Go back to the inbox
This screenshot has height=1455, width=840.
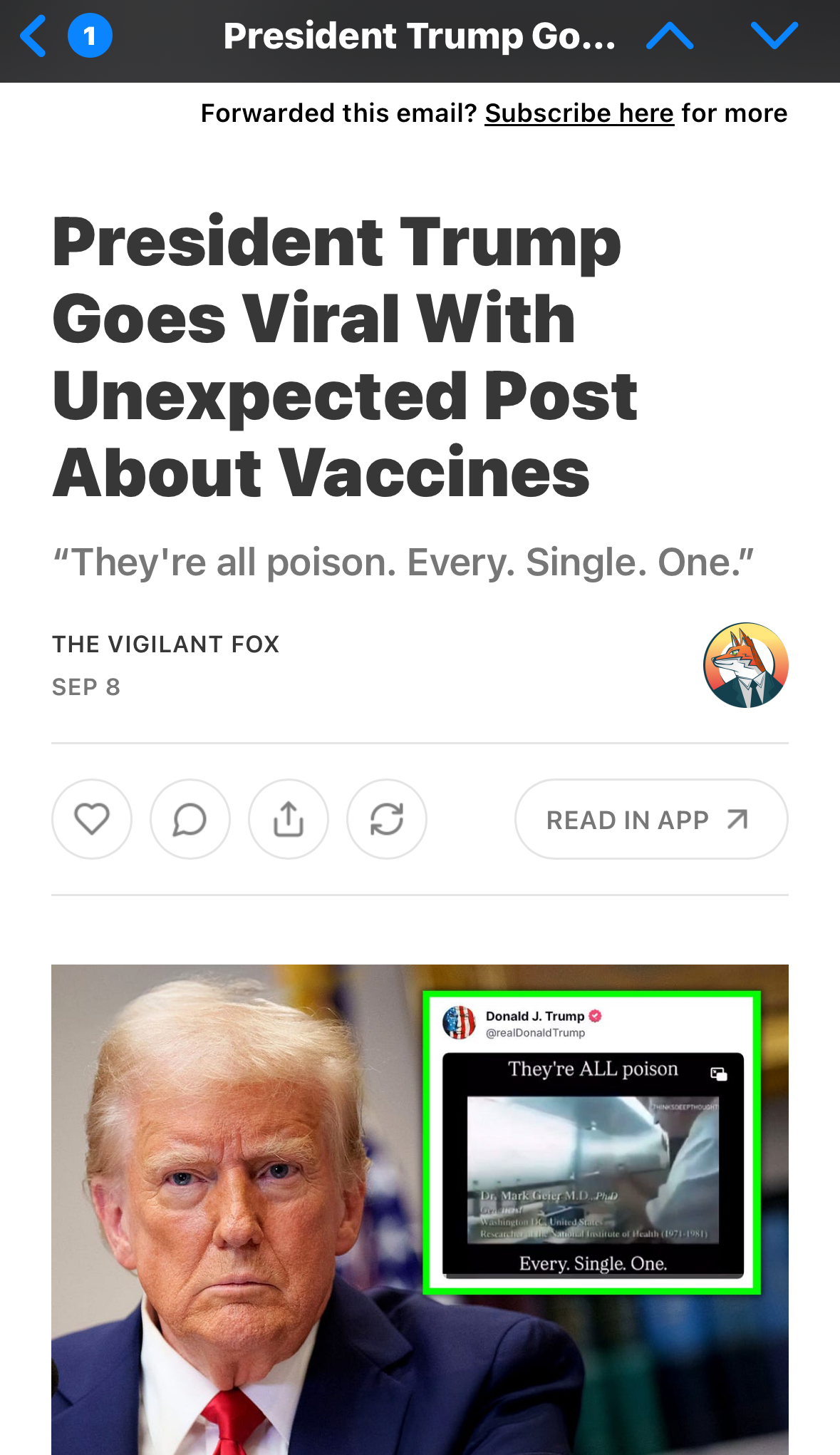pos(33,36)
